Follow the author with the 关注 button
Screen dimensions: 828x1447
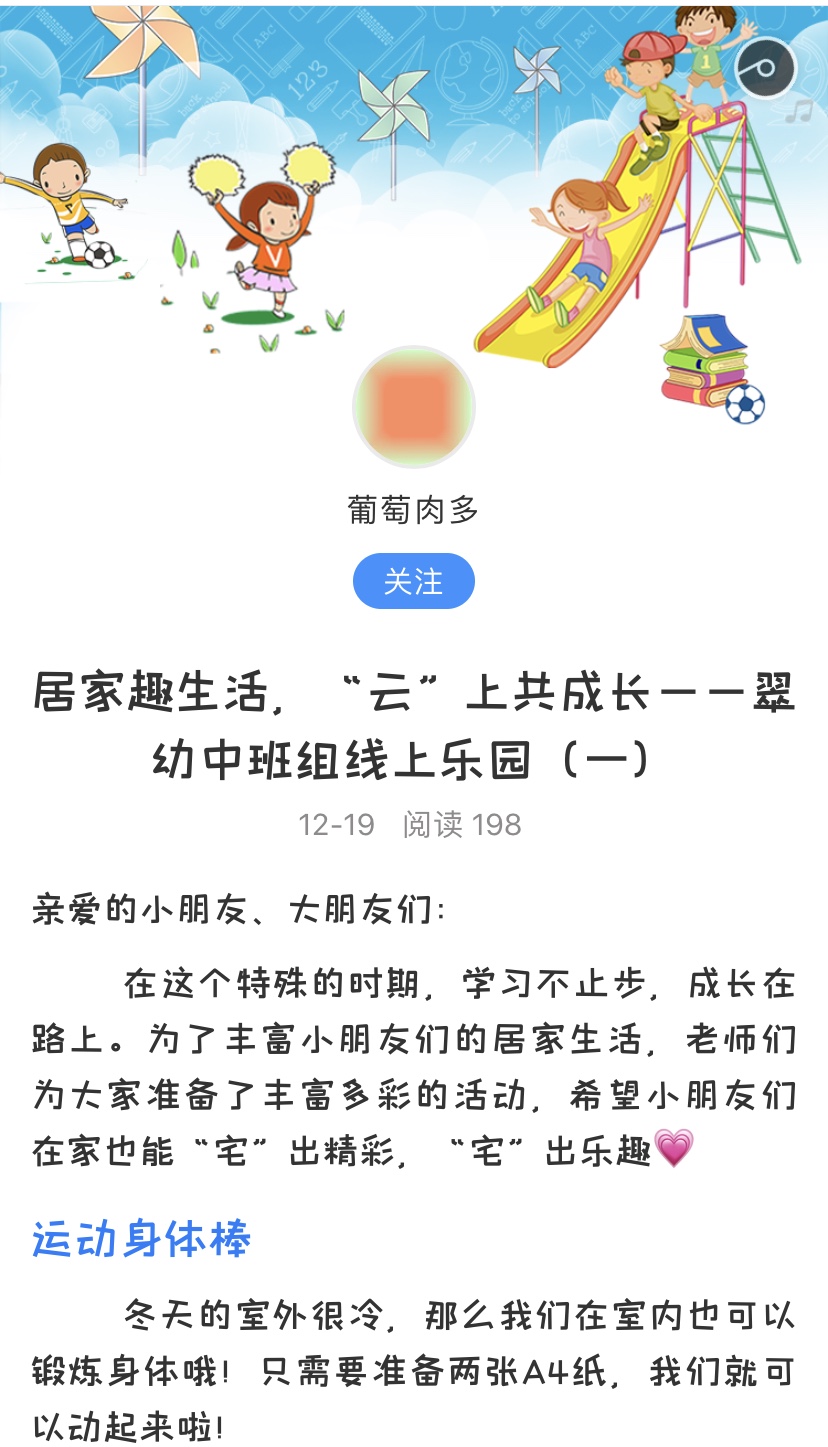click(413, 581)
